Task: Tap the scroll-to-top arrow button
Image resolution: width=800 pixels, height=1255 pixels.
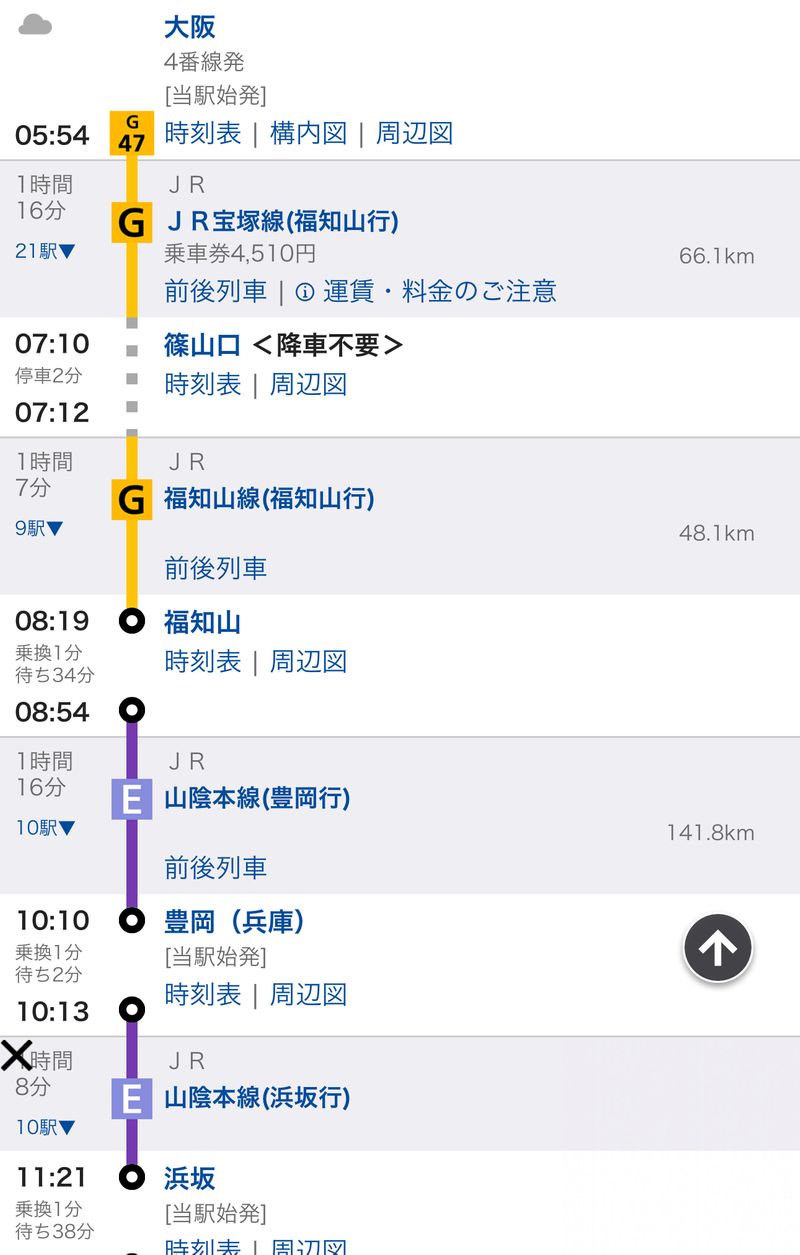Action: (x=717, y=948)
